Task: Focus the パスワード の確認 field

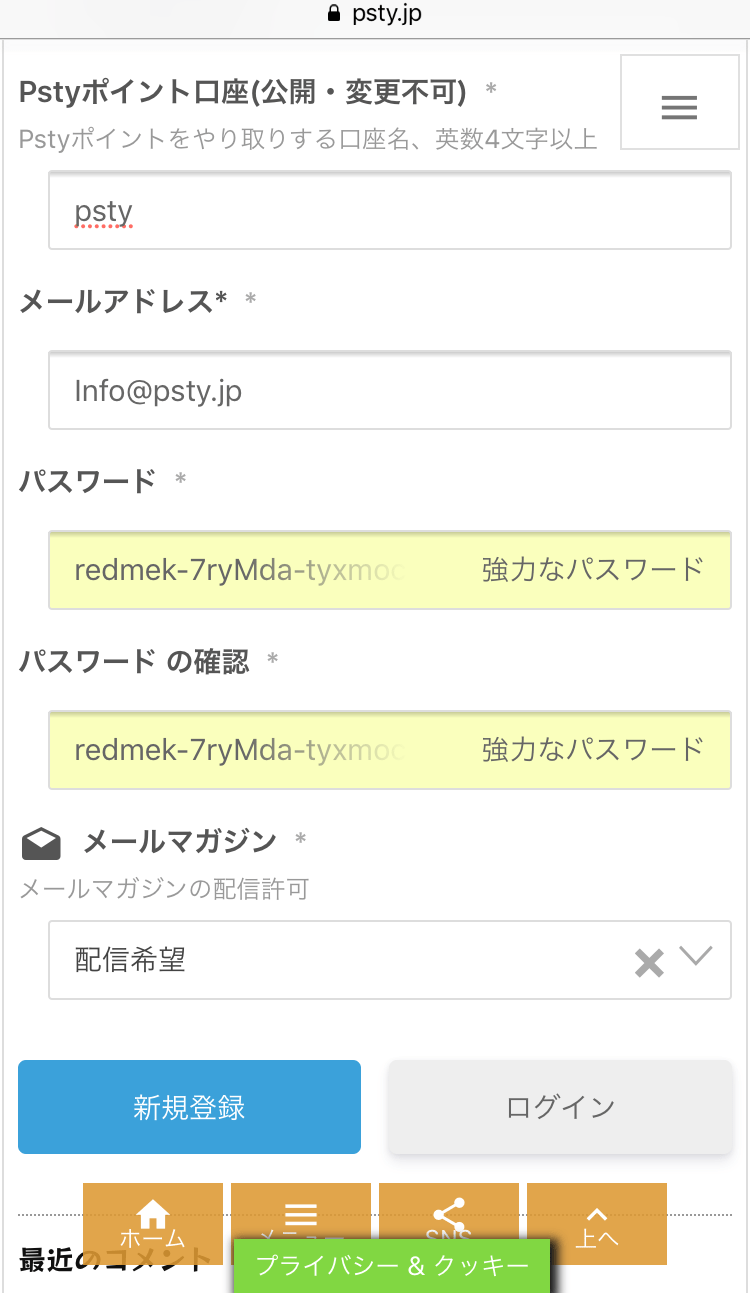Action: tap(390, 750)
